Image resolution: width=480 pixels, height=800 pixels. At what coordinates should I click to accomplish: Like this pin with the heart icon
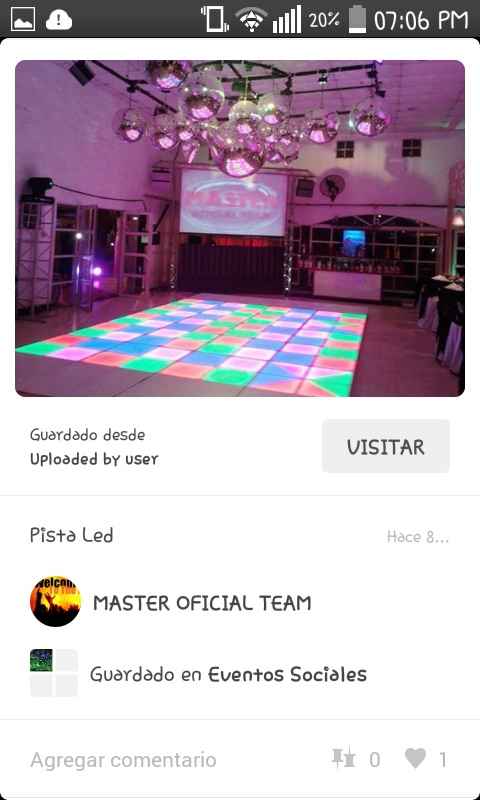tap(415, 758)
